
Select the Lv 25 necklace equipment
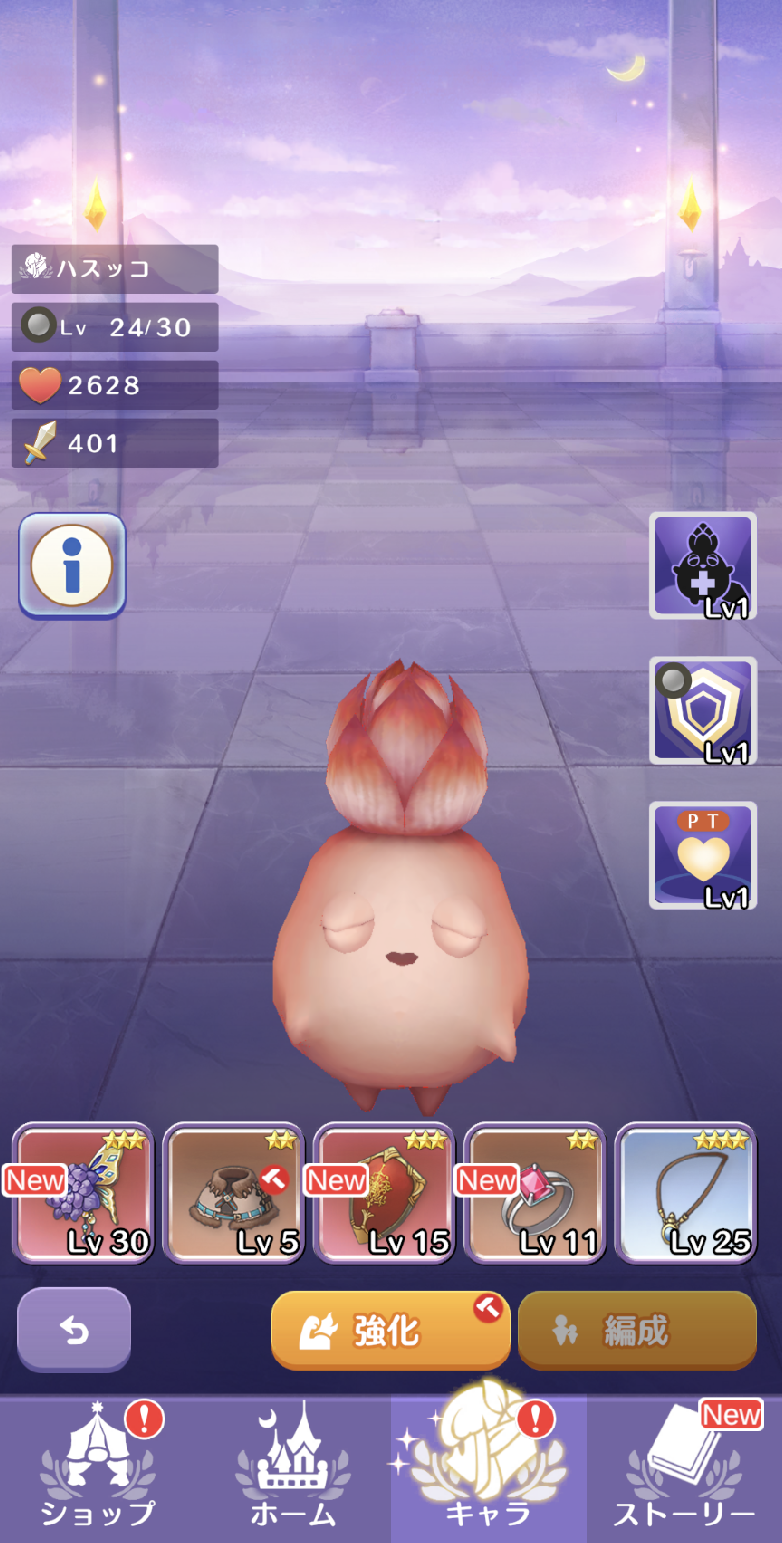click(686, 1193)
